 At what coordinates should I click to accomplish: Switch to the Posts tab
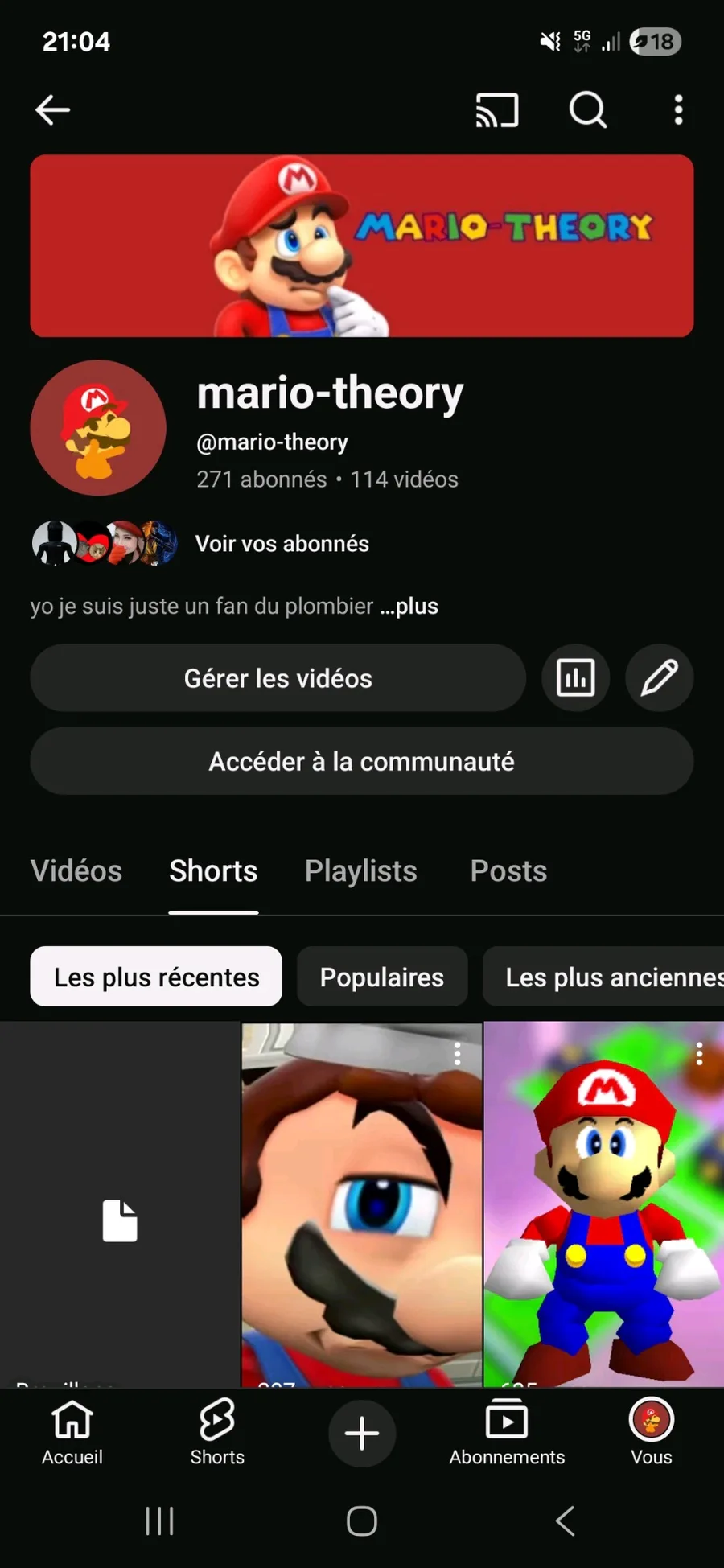point(508,871)
